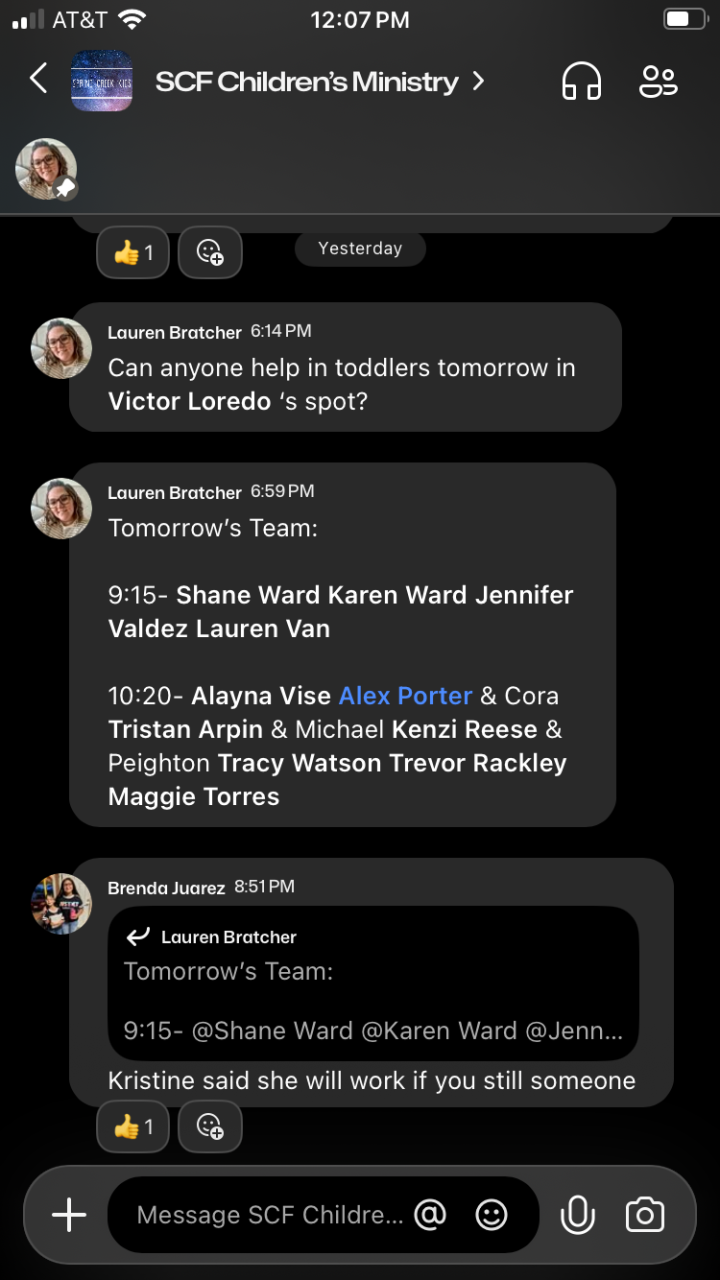This screenshot has width=720, height=1280.
Task: Record a voice message with microphone
Action: coord(578,1215)
